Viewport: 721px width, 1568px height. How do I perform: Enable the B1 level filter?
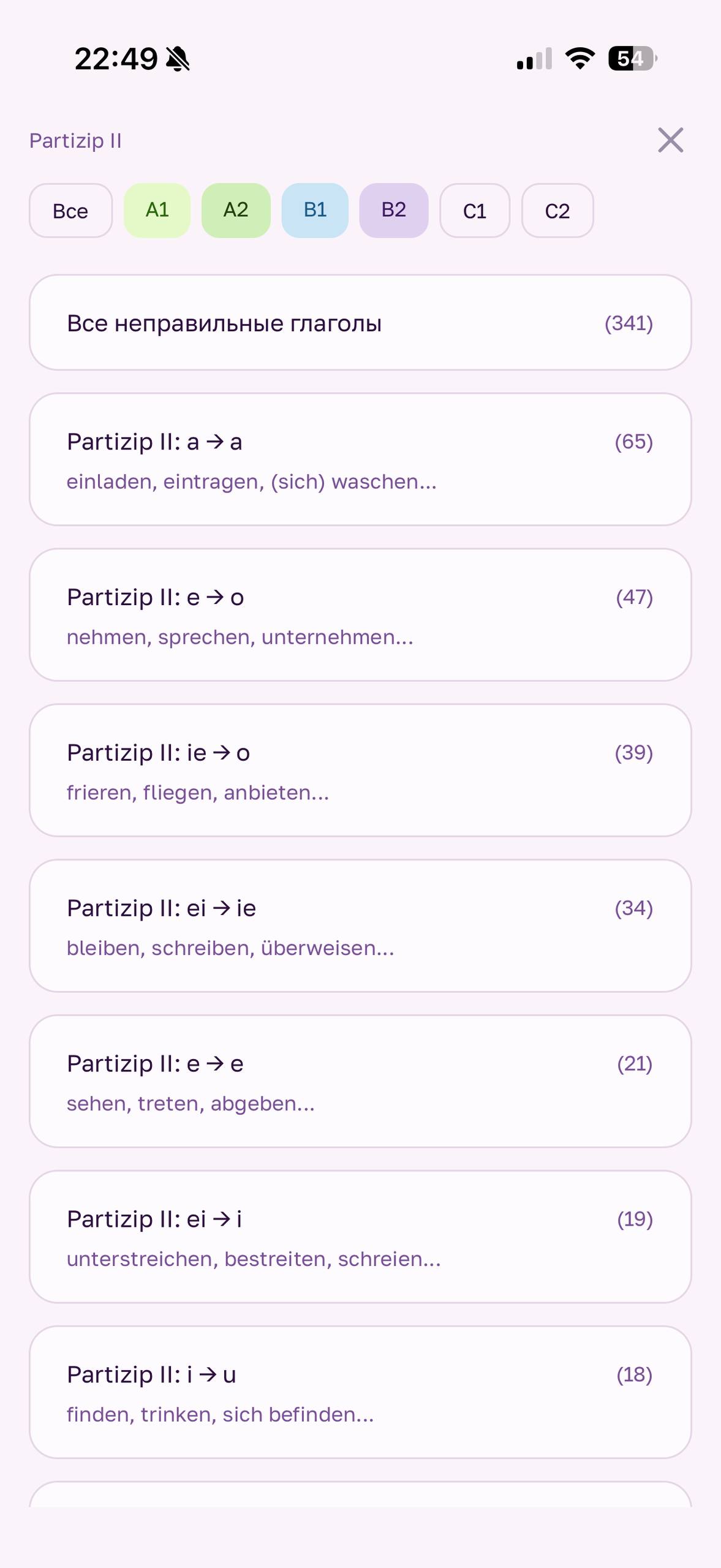314,210
